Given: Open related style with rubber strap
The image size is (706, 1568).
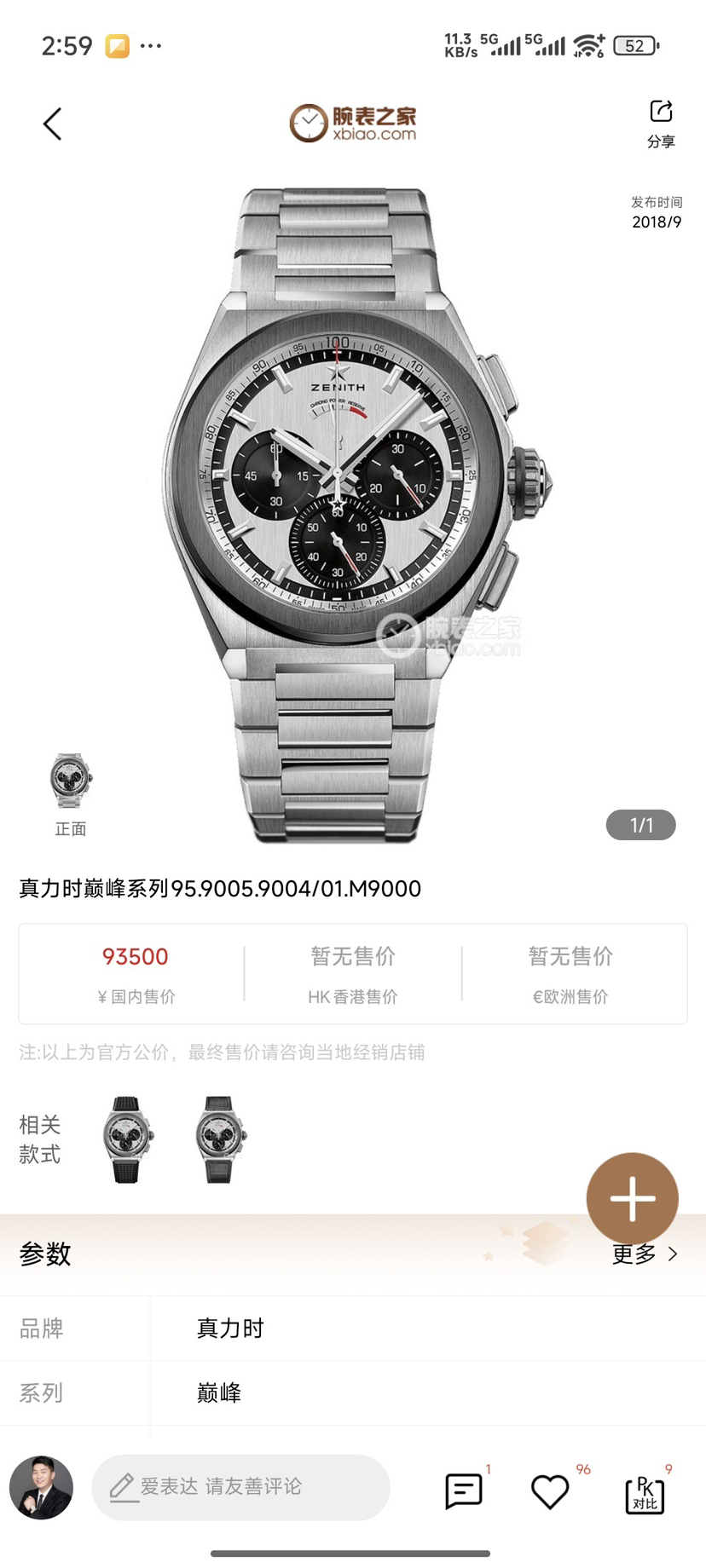Looking at the screenshot, I should (x=128, y=1139).
